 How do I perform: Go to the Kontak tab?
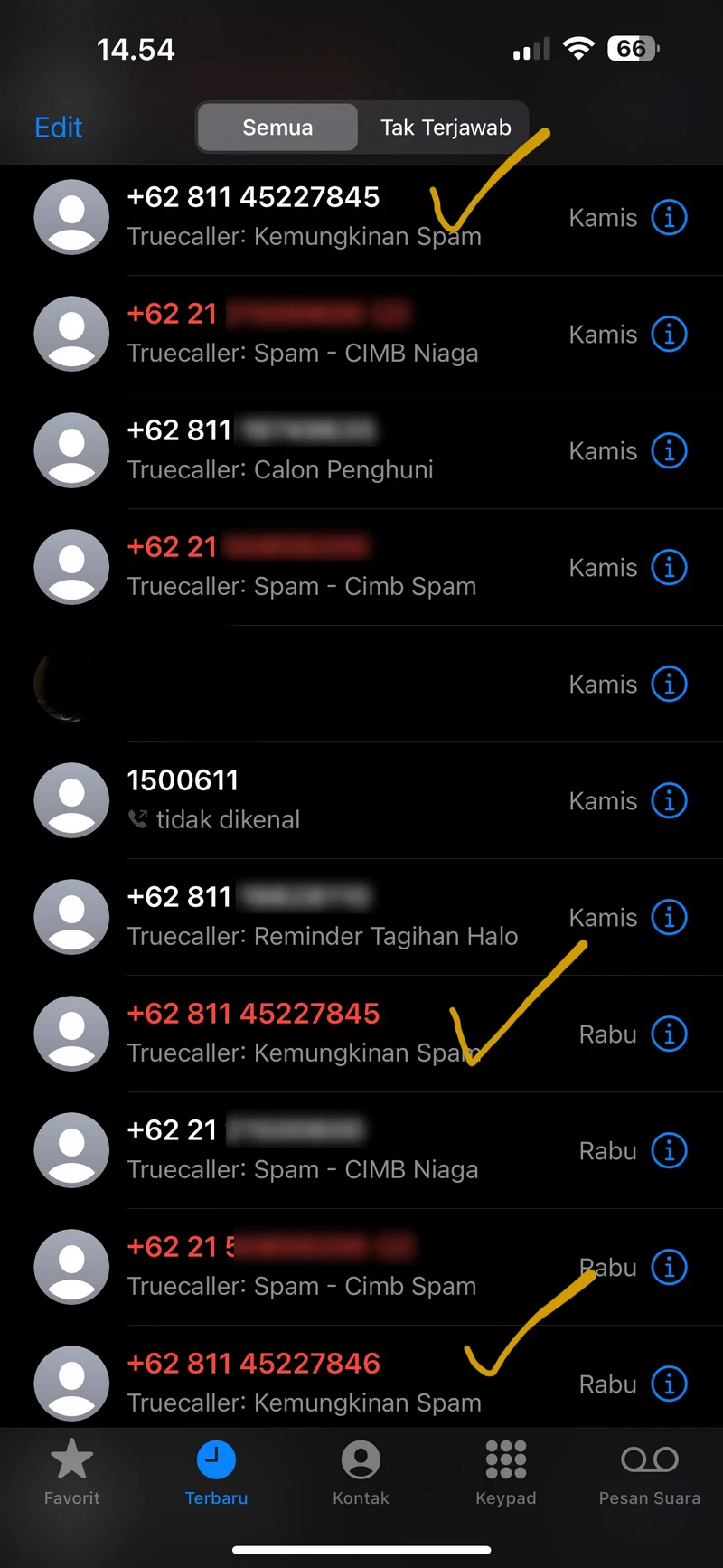(x=361, y=1472)
